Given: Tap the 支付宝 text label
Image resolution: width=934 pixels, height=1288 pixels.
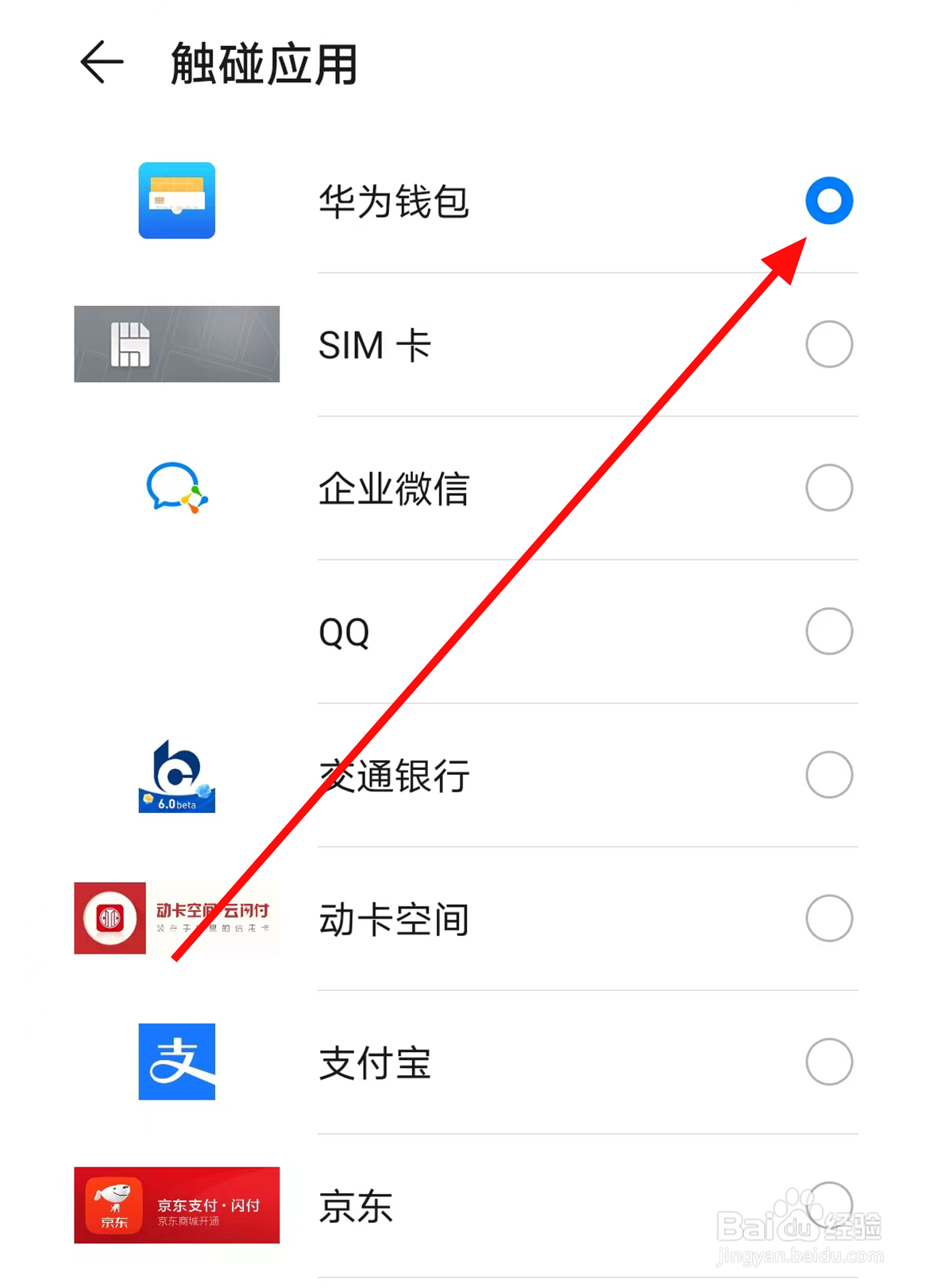Looking at the screenshot, I should 374,1062.
